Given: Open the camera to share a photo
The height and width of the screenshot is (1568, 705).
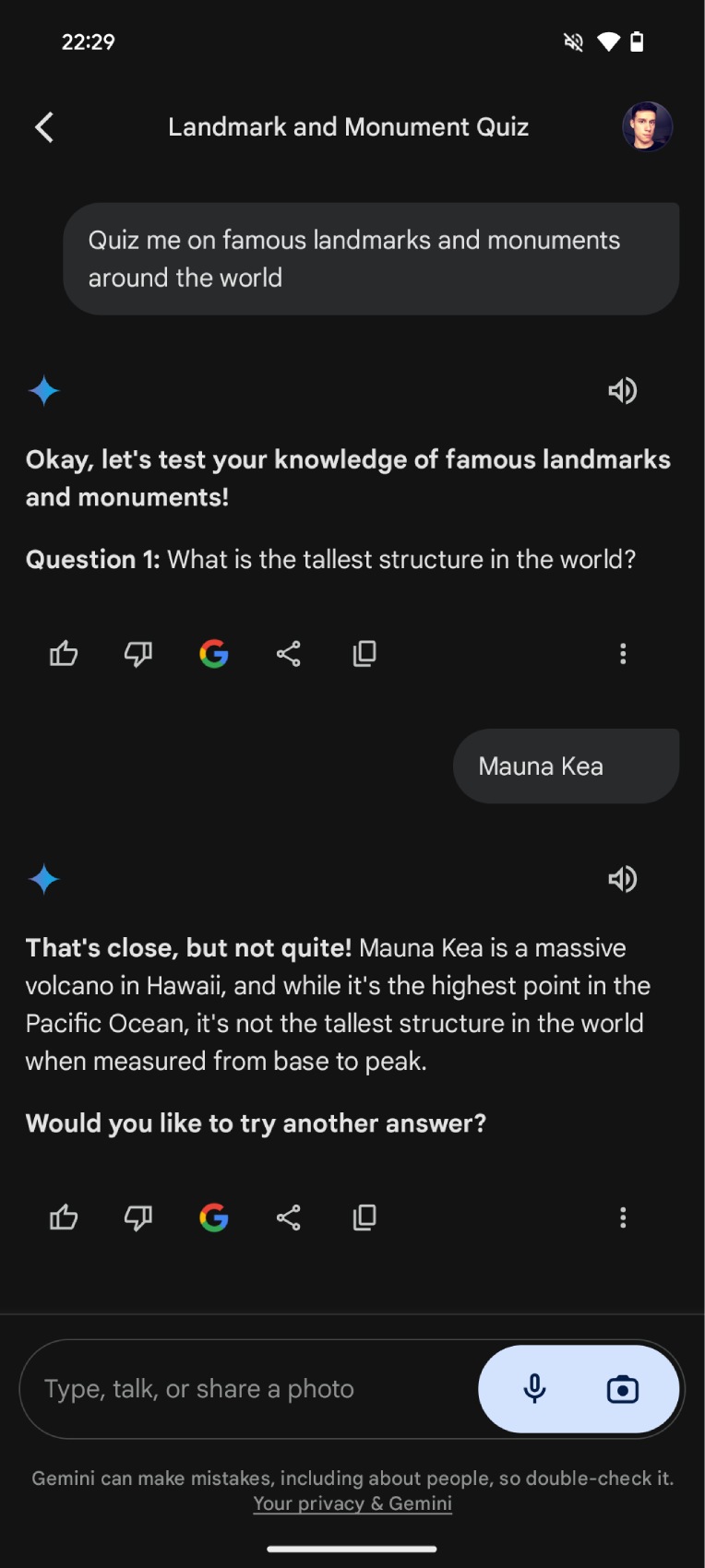Looking at the screenshot, I should 623,1389.
